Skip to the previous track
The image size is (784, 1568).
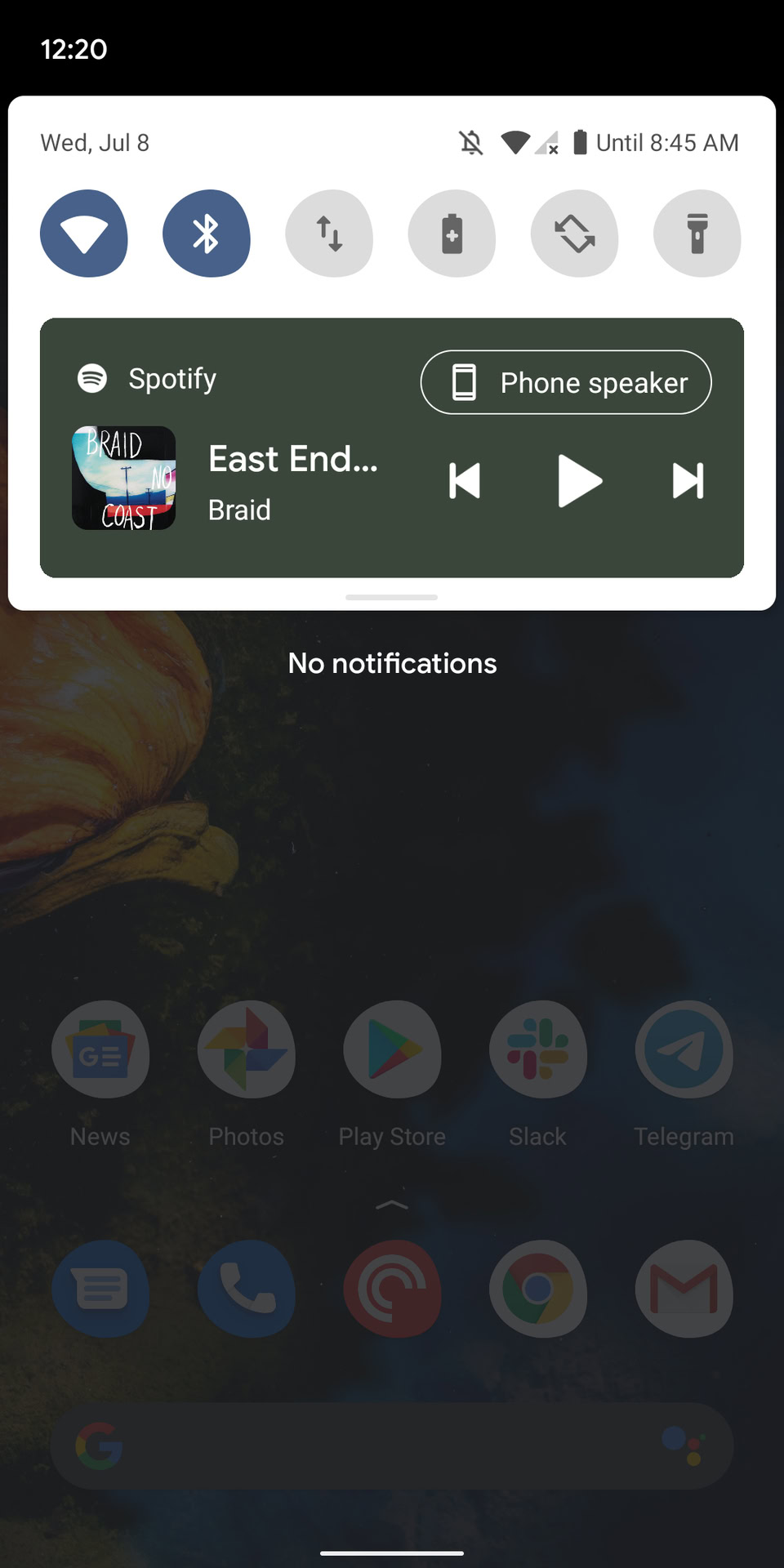pos(465,480)
